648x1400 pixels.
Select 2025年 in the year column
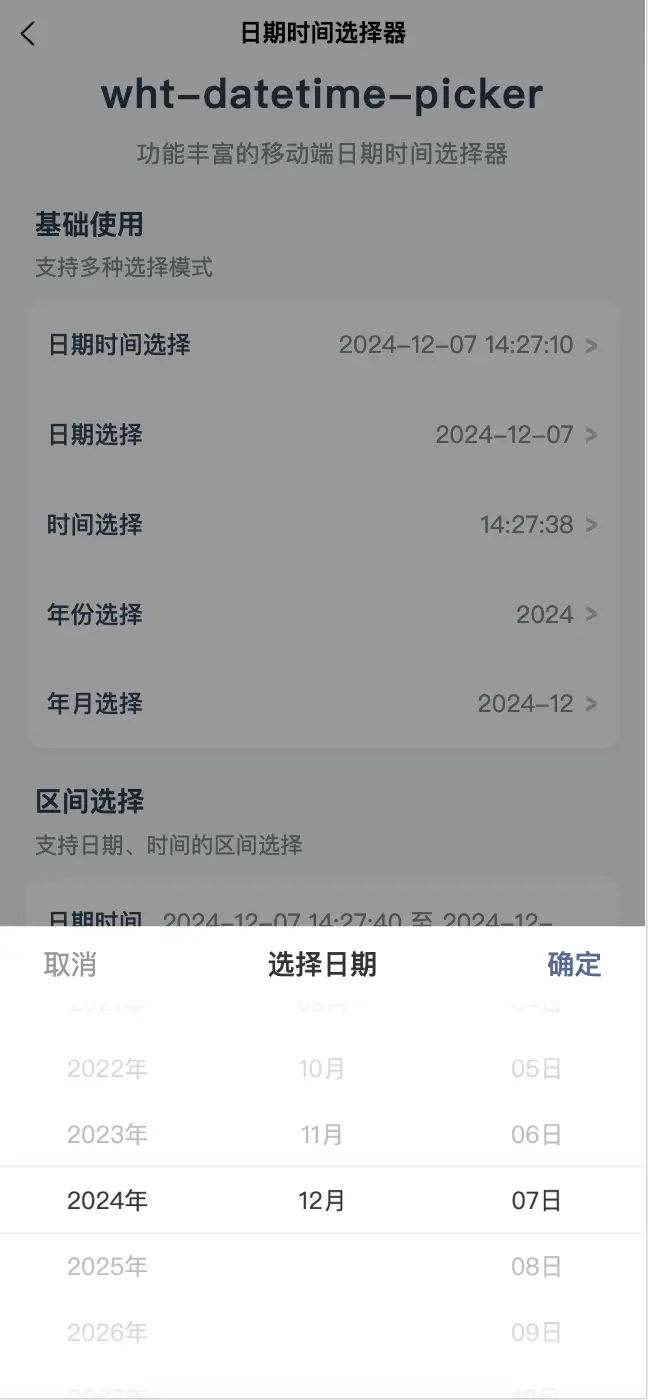[x=107, y=1267]
